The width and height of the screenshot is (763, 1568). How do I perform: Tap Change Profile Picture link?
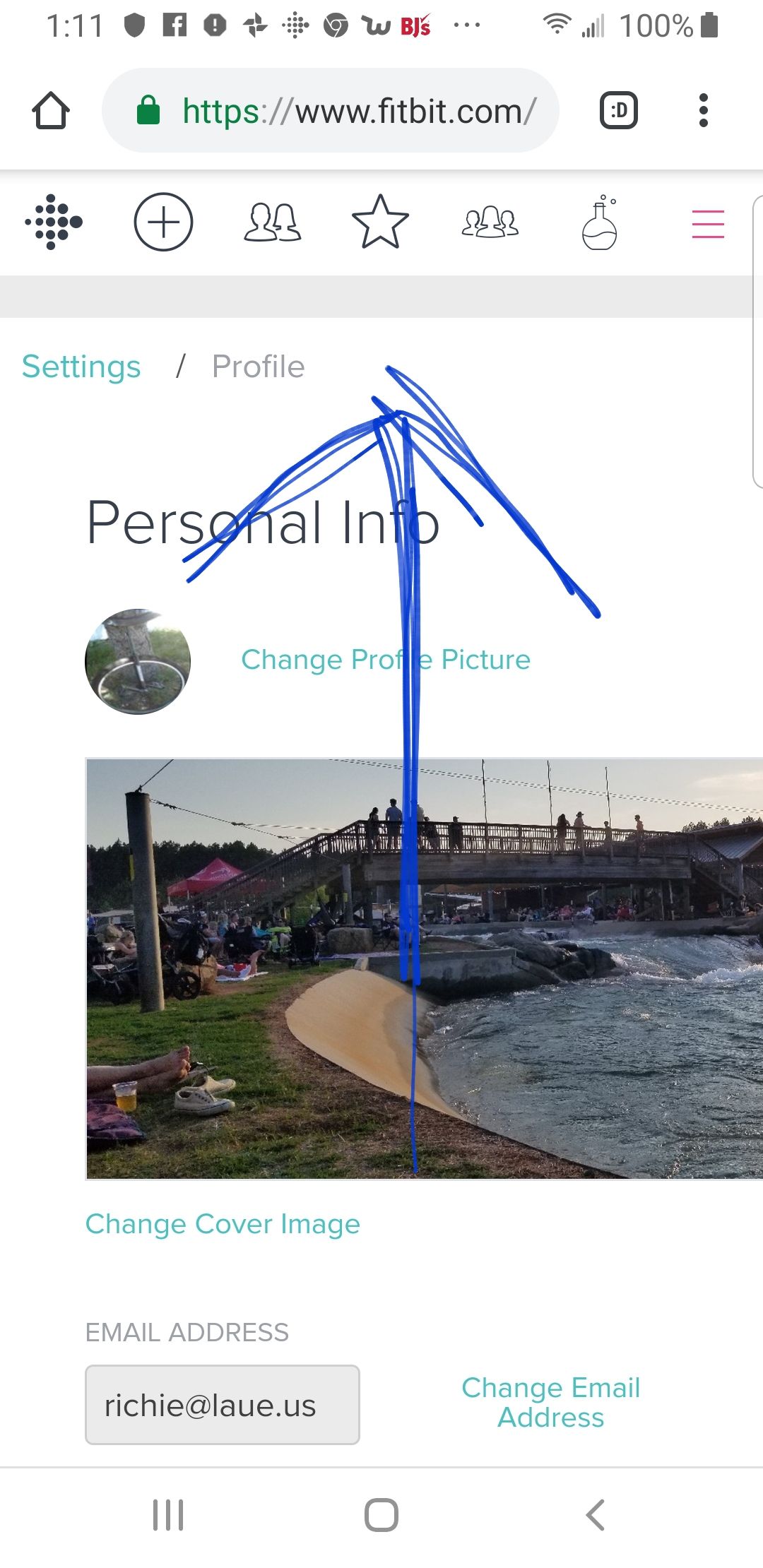pos(386,660)
